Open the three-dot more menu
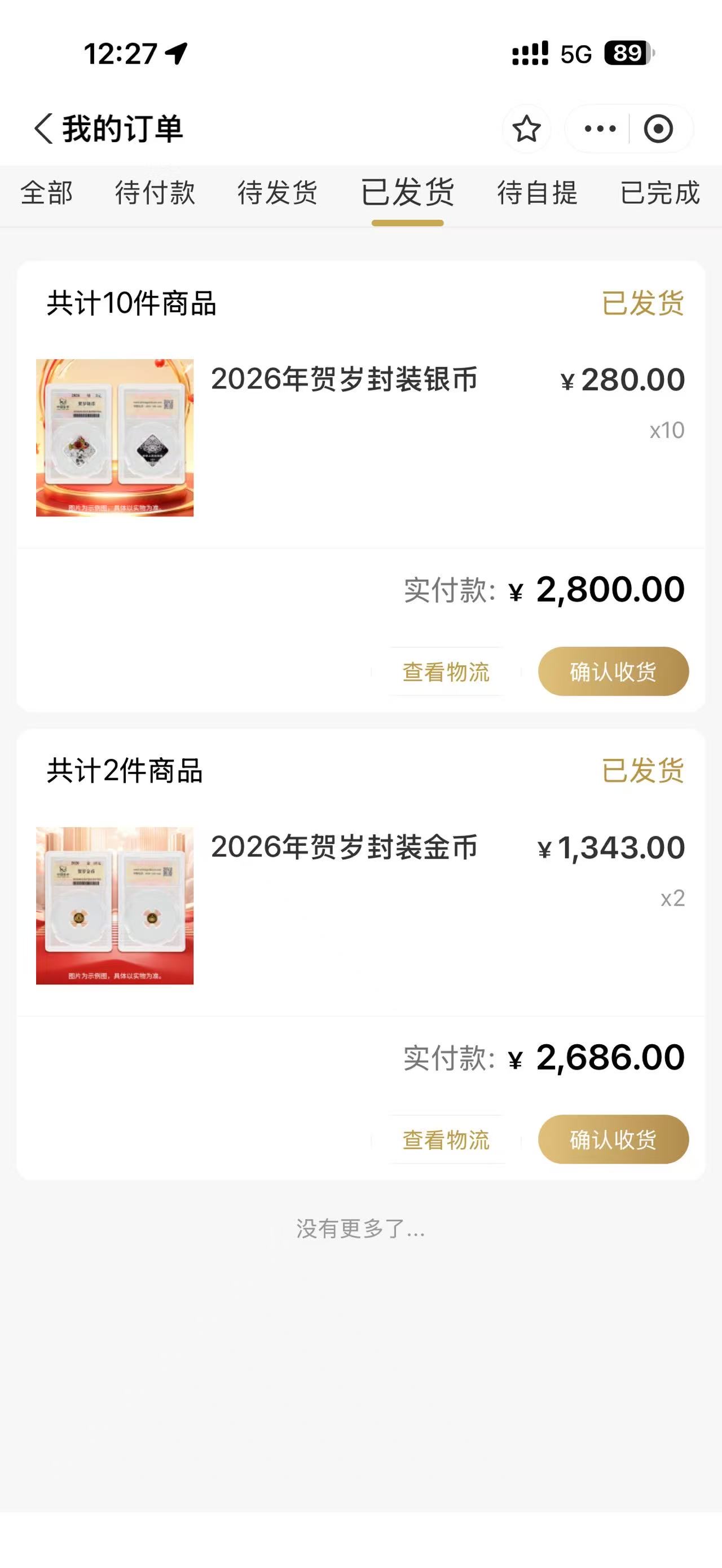This screenshot has height=1568, width=722. click(600, 129)
